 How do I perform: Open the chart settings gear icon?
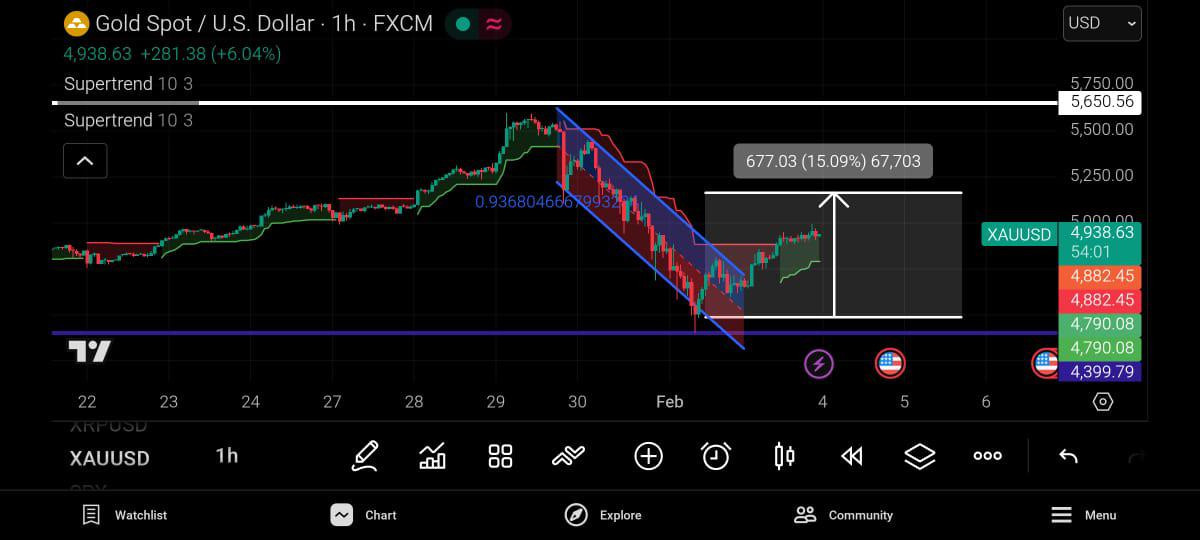tap(1103, 402)
